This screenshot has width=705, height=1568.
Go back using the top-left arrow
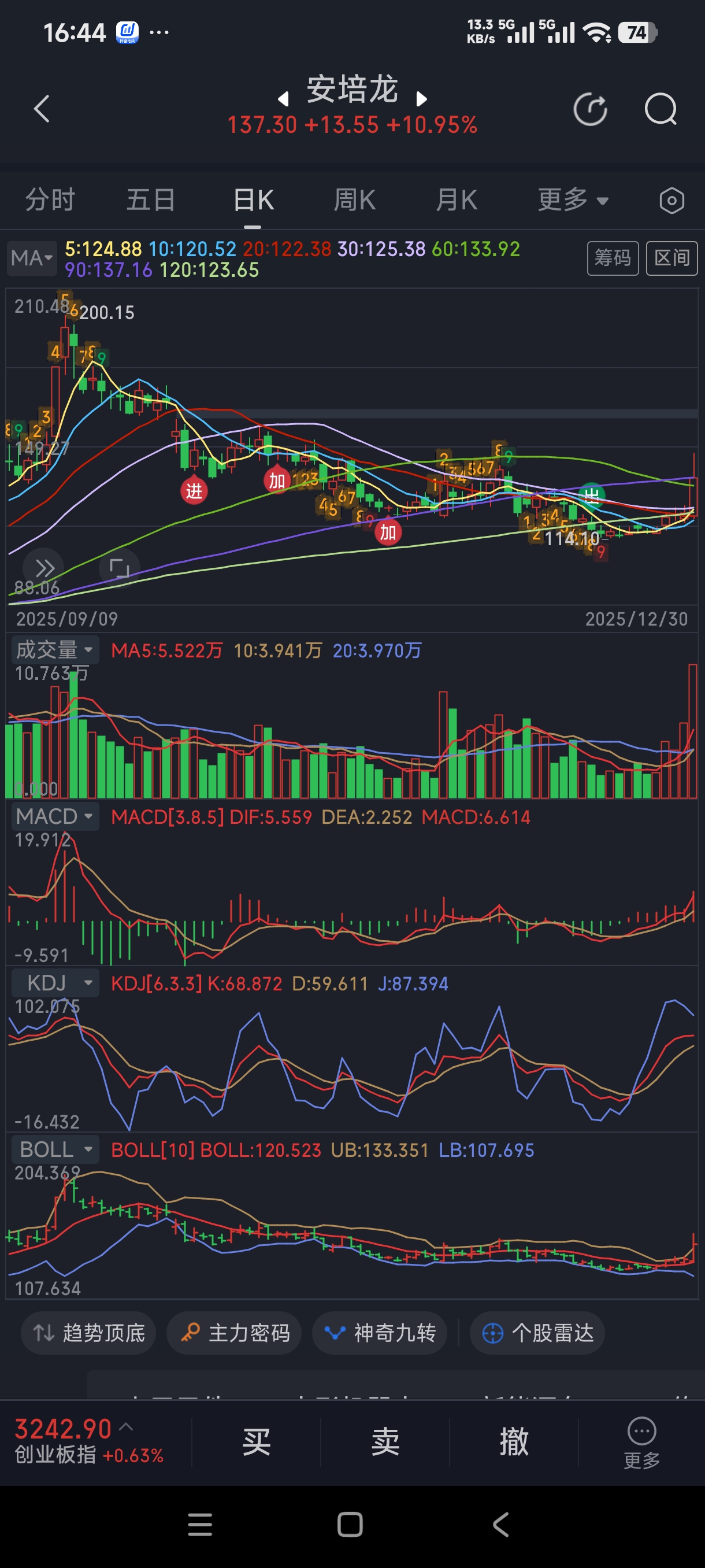coord(42,109)
